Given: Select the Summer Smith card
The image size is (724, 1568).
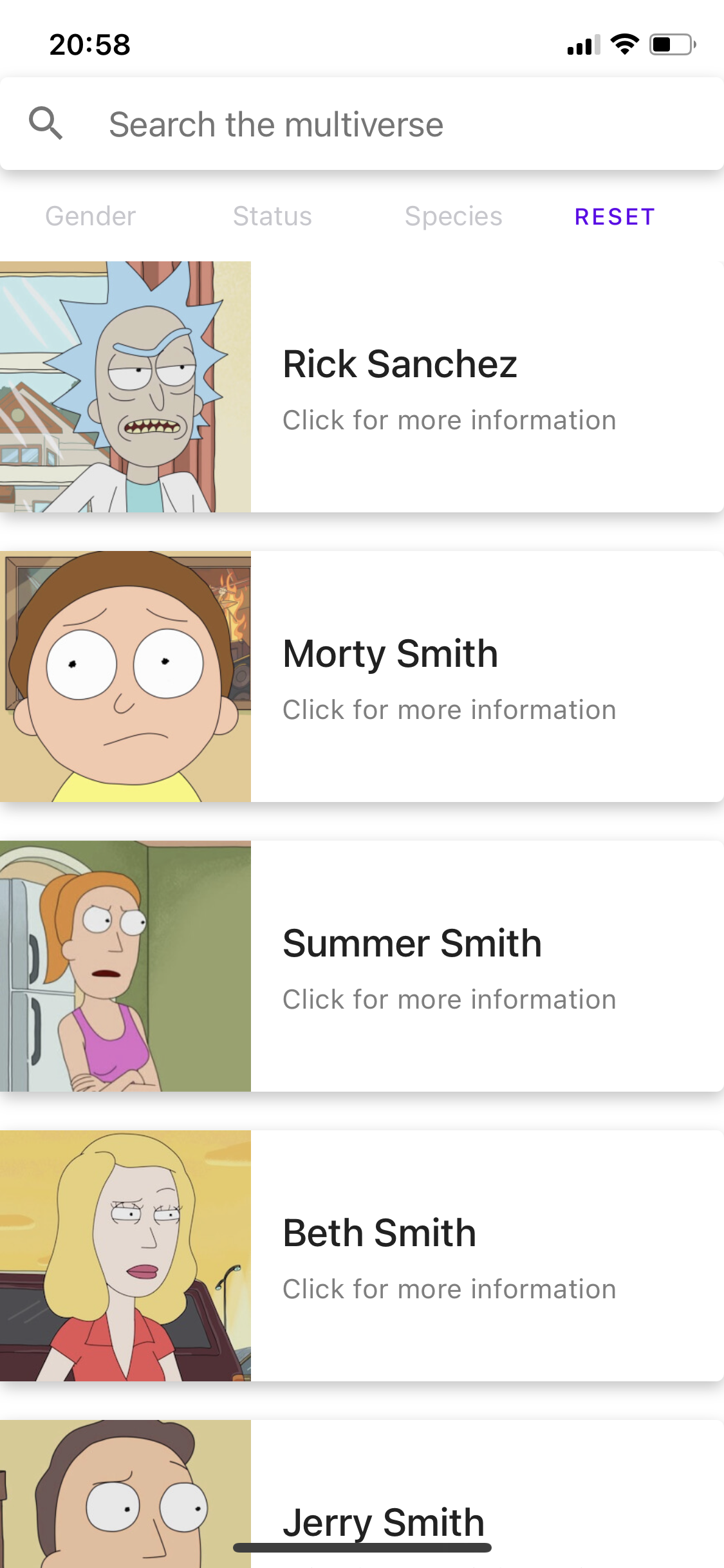Looking at the screenshot, I should coord(362,966).
